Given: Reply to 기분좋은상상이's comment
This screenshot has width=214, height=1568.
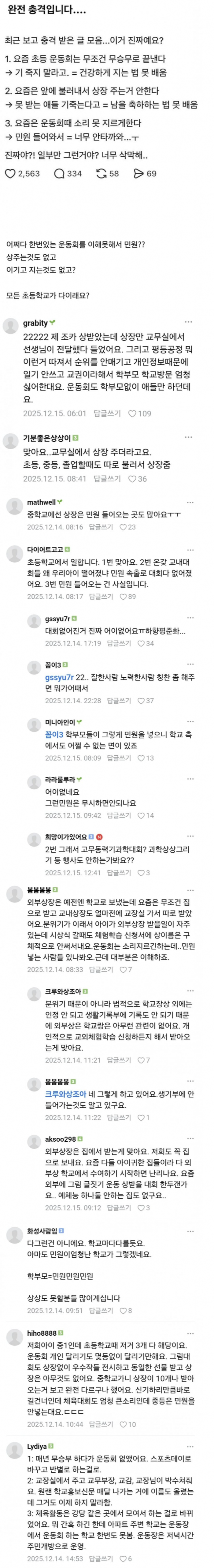Looking at the screenshot, I should [107, 479].
